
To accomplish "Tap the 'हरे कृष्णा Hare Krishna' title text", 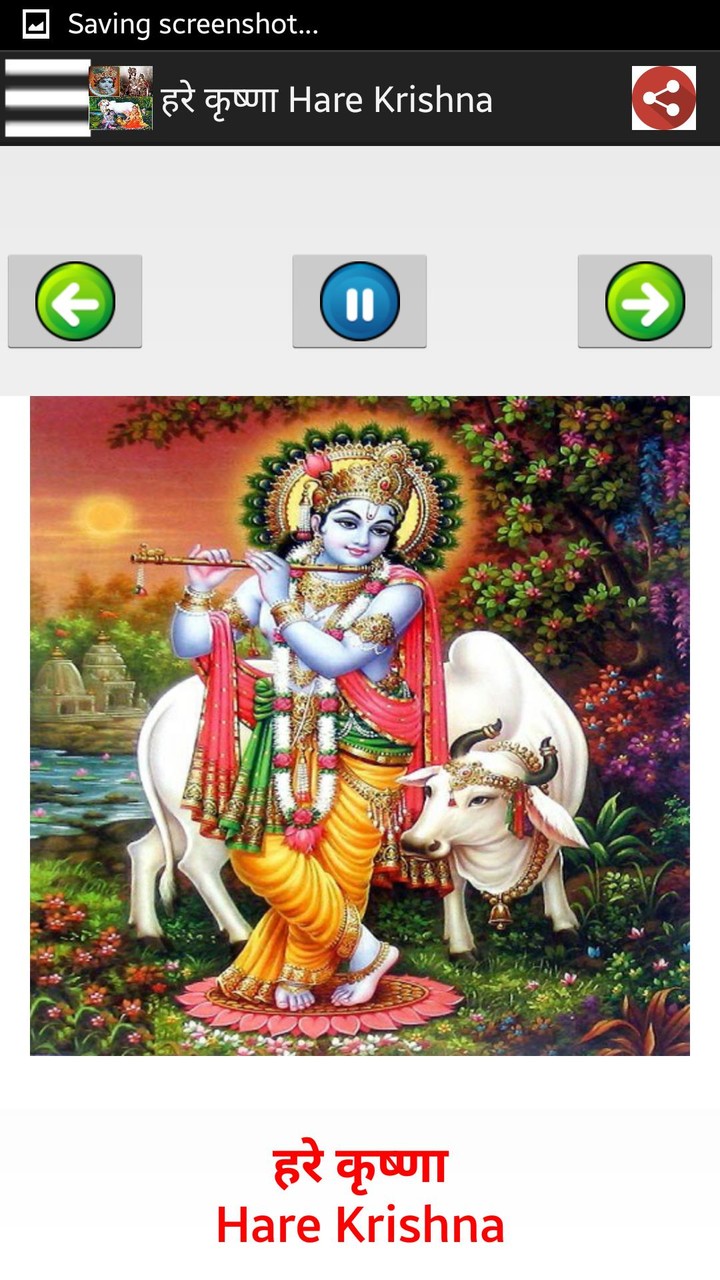I will [x=325, y=97].
